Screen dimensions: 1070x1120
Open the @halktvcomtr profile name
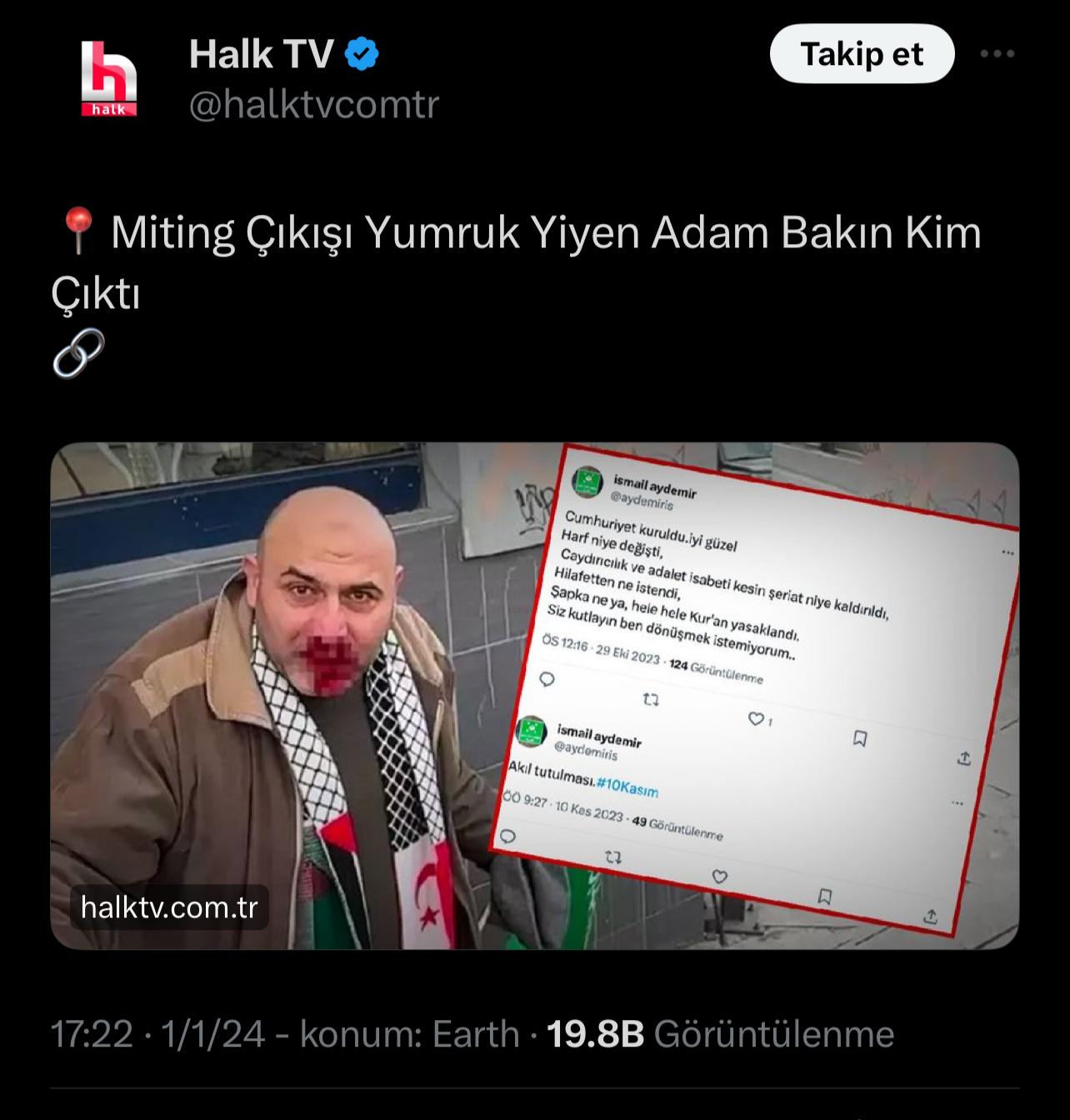click(x=313, y=105)
